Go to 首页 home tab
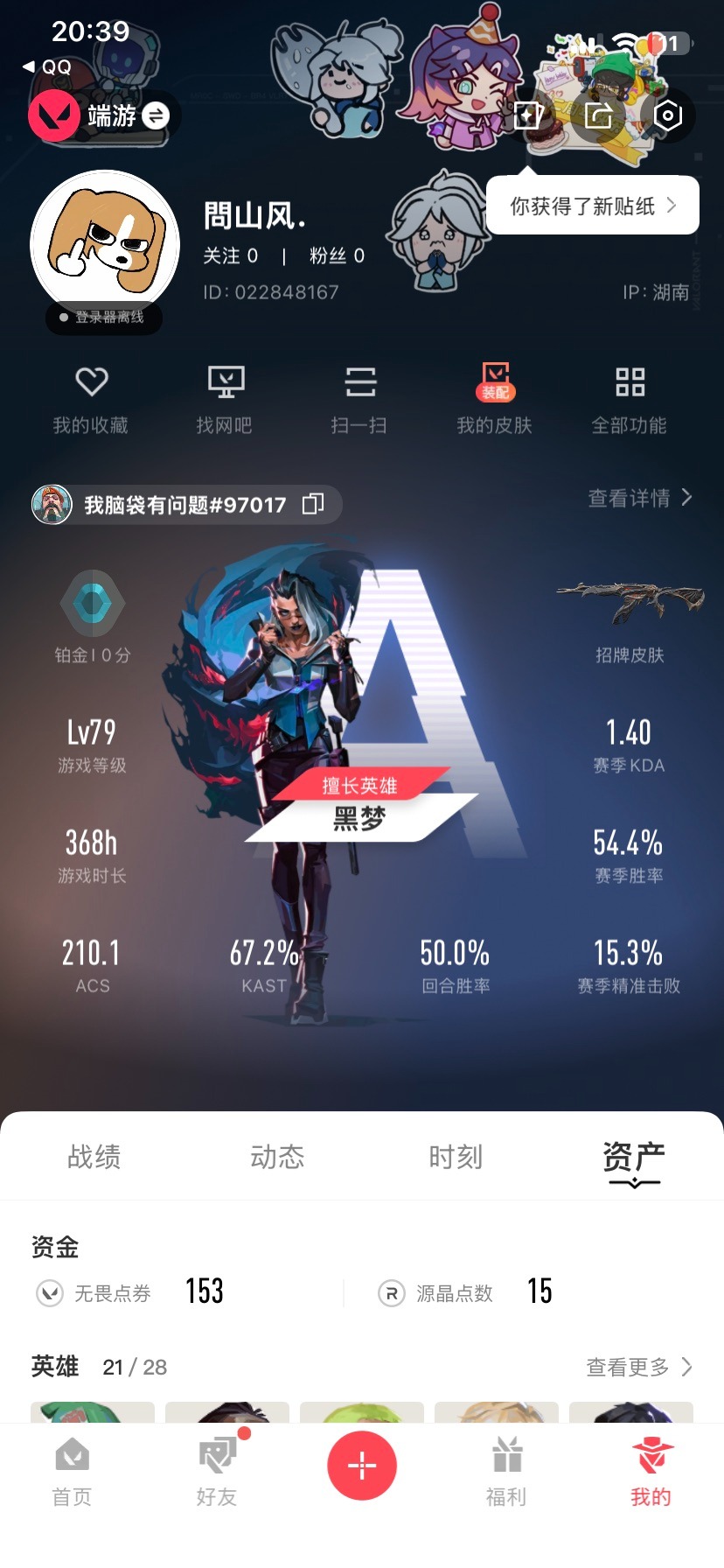 (x=72, y=1472)
